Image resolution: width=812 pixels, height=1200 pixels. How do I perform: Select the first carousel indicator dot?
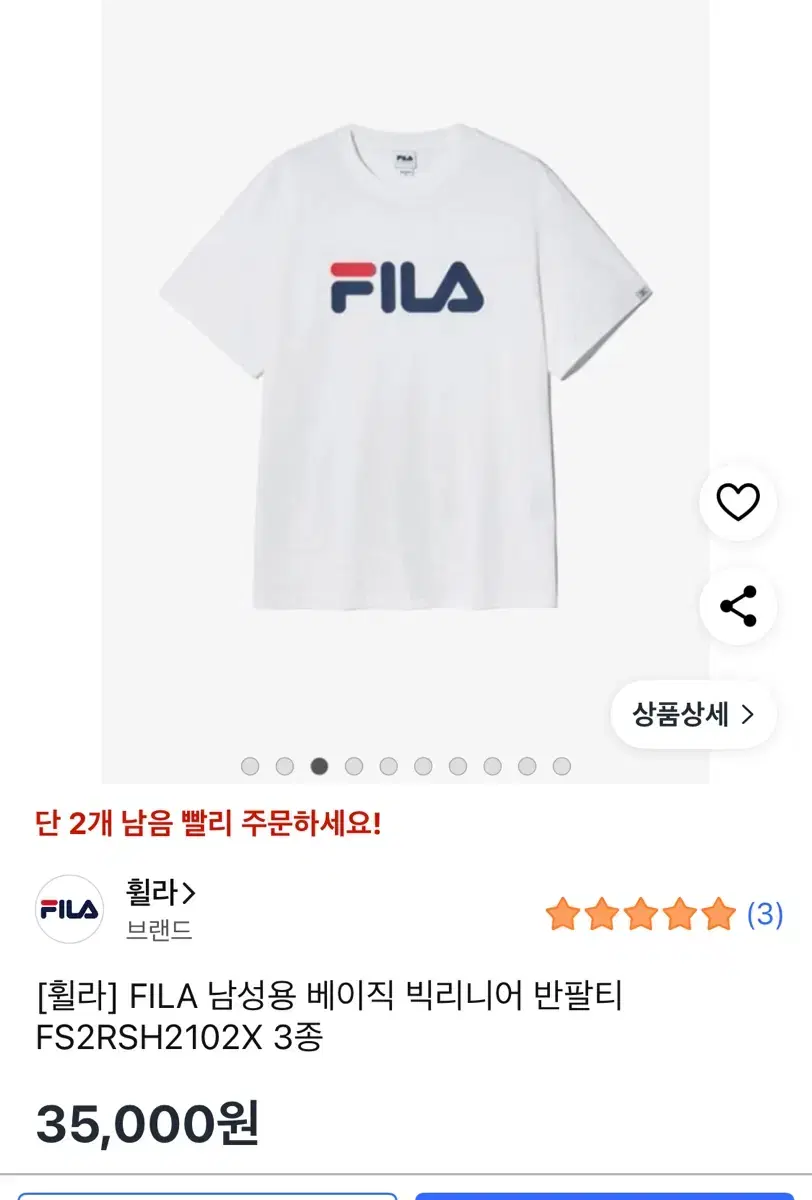[249, 765]
